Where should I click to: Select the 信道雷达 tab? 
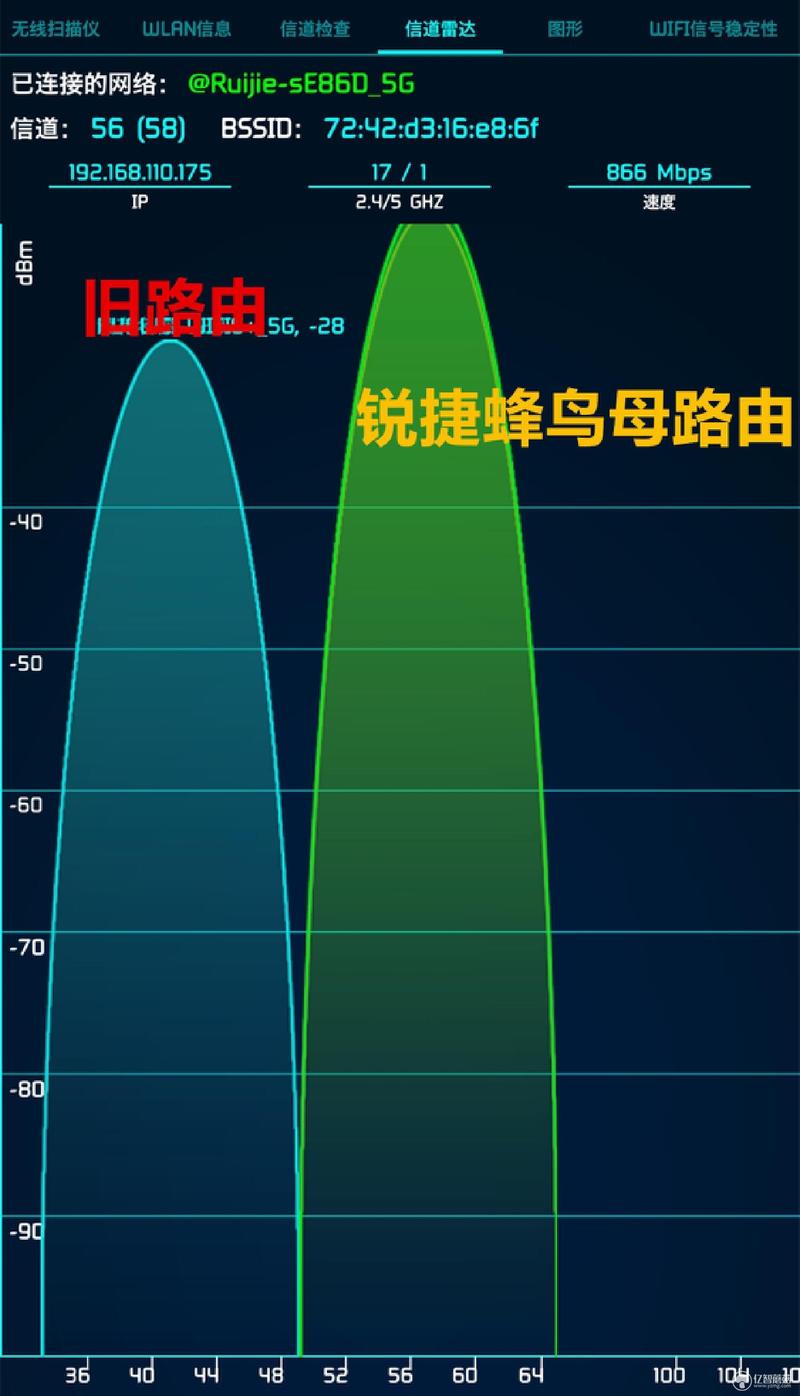440,28
